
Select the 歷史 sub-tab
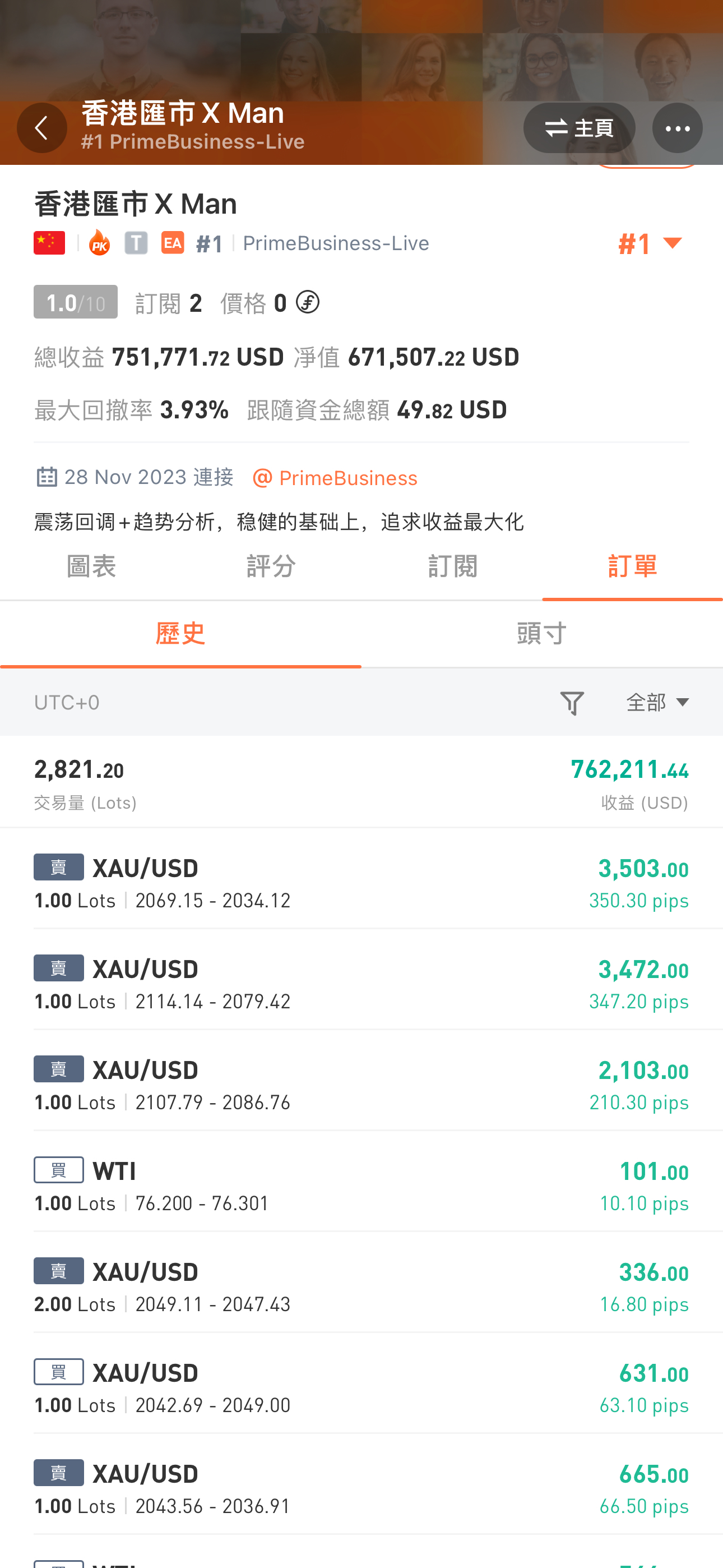click(x=180, y=634)
